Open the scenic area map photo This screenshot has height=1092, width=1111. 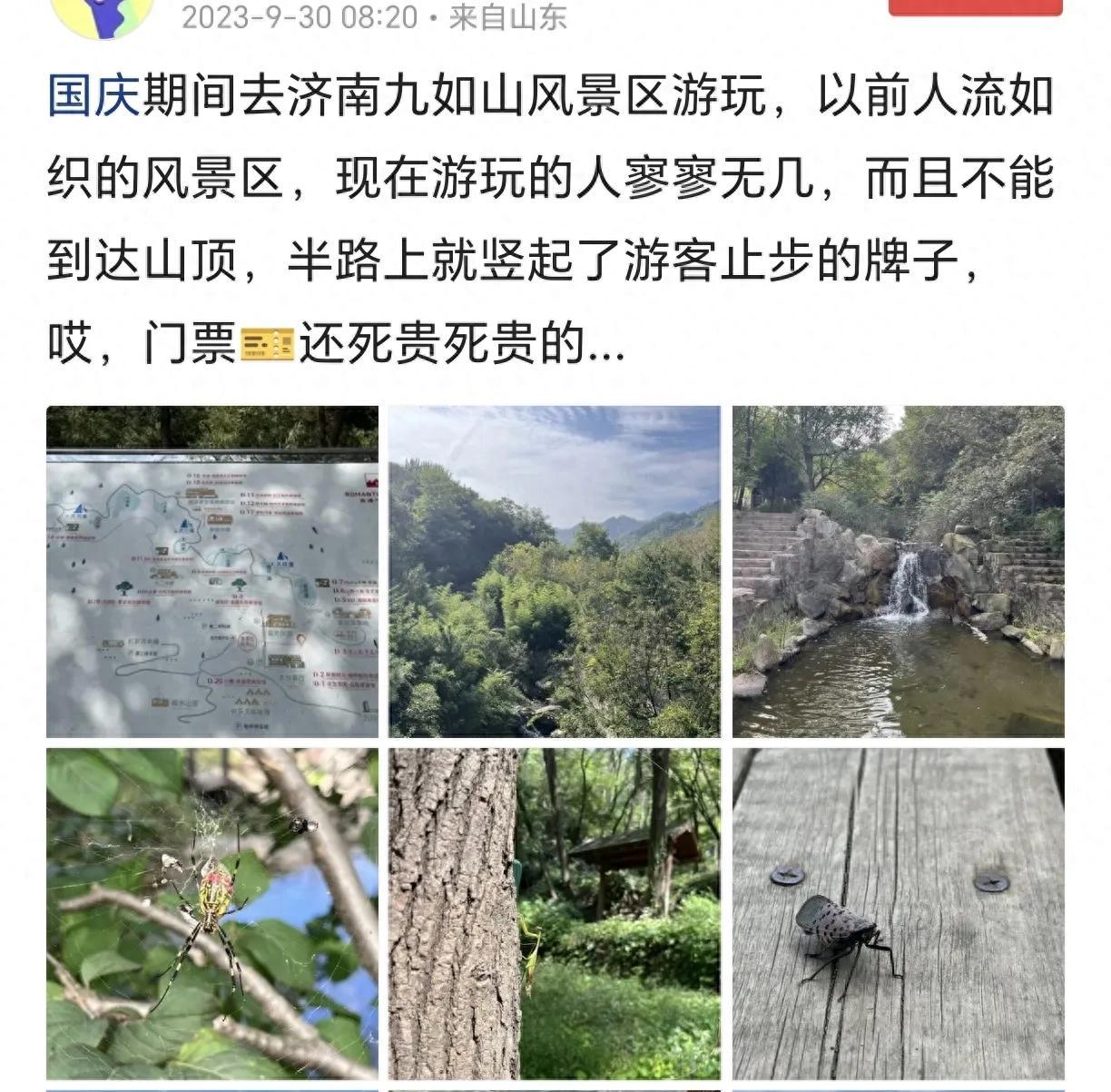[x=212, y=571]
